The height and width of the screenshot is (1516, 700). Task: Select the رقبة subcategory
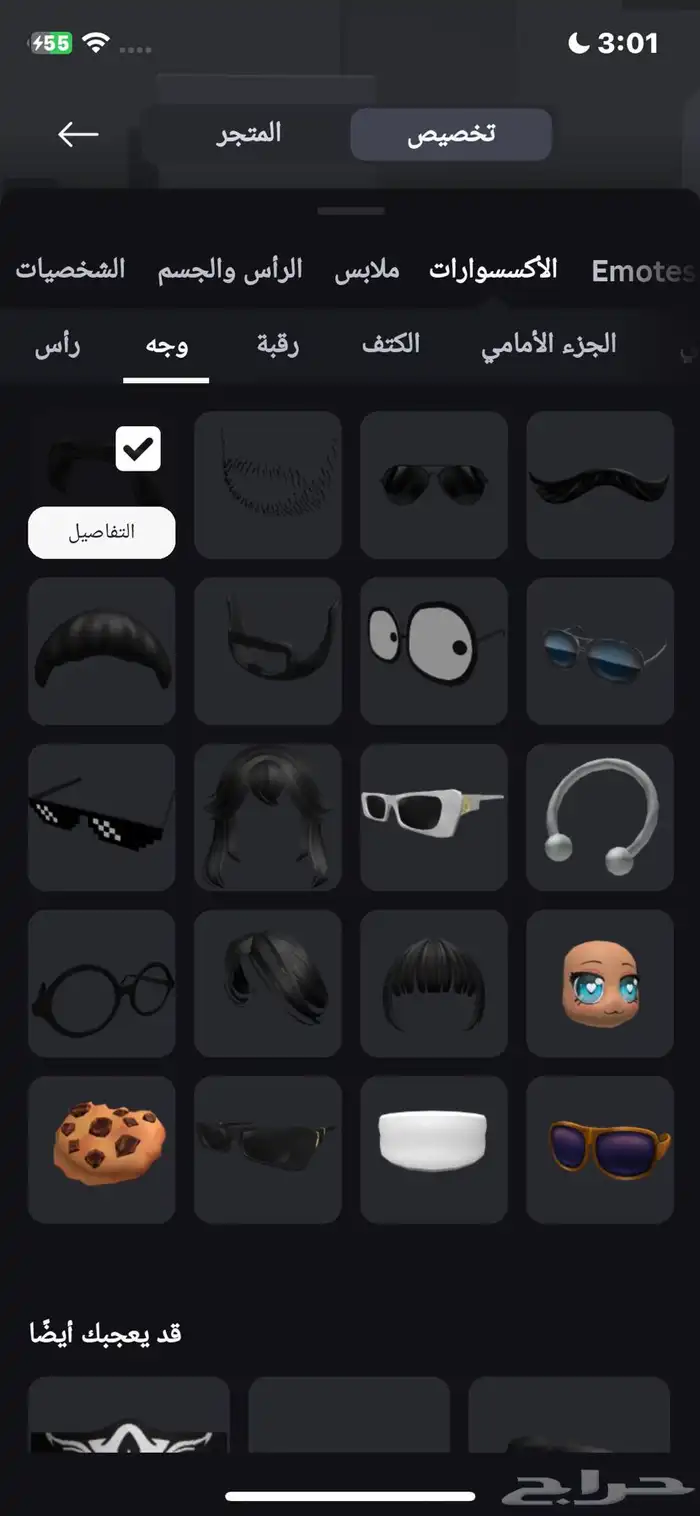(278, 346)
